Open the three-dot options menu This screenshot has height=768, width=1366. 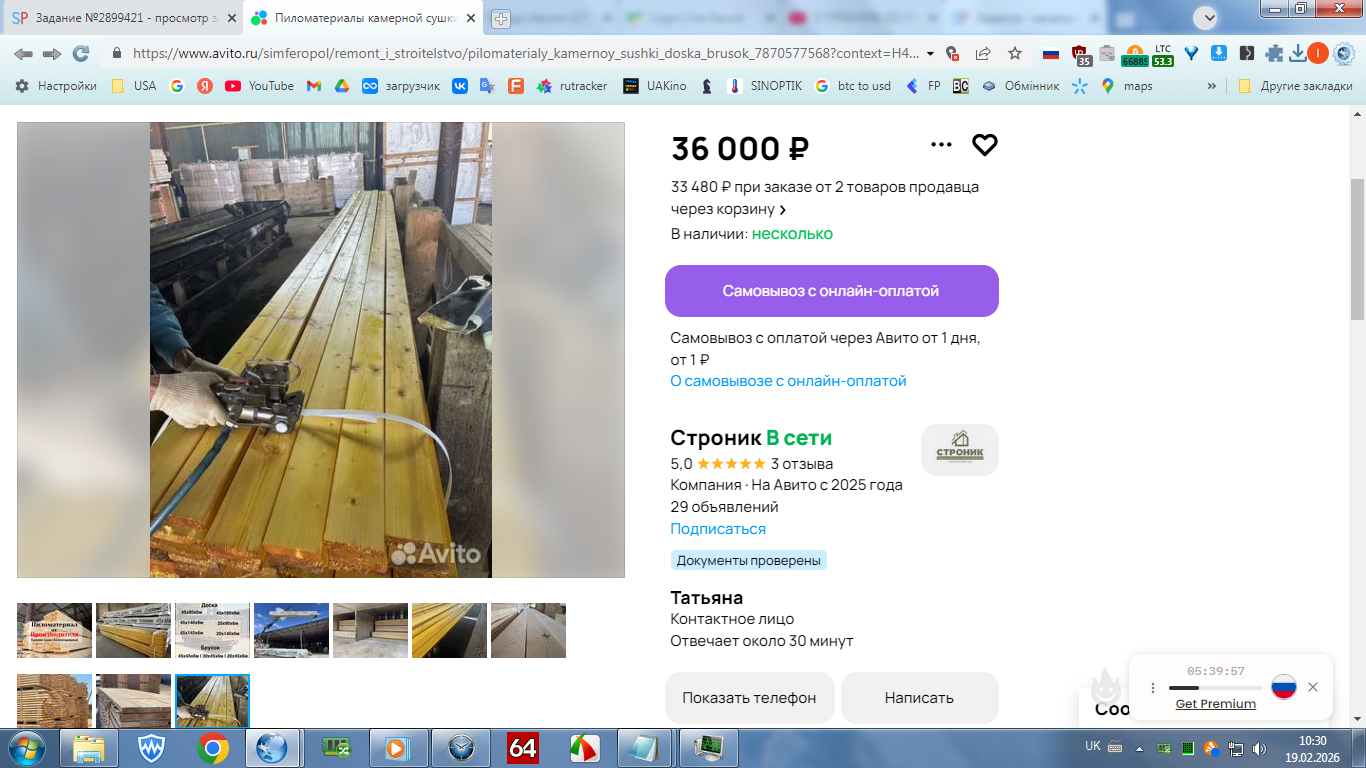[x=941, y=145]
